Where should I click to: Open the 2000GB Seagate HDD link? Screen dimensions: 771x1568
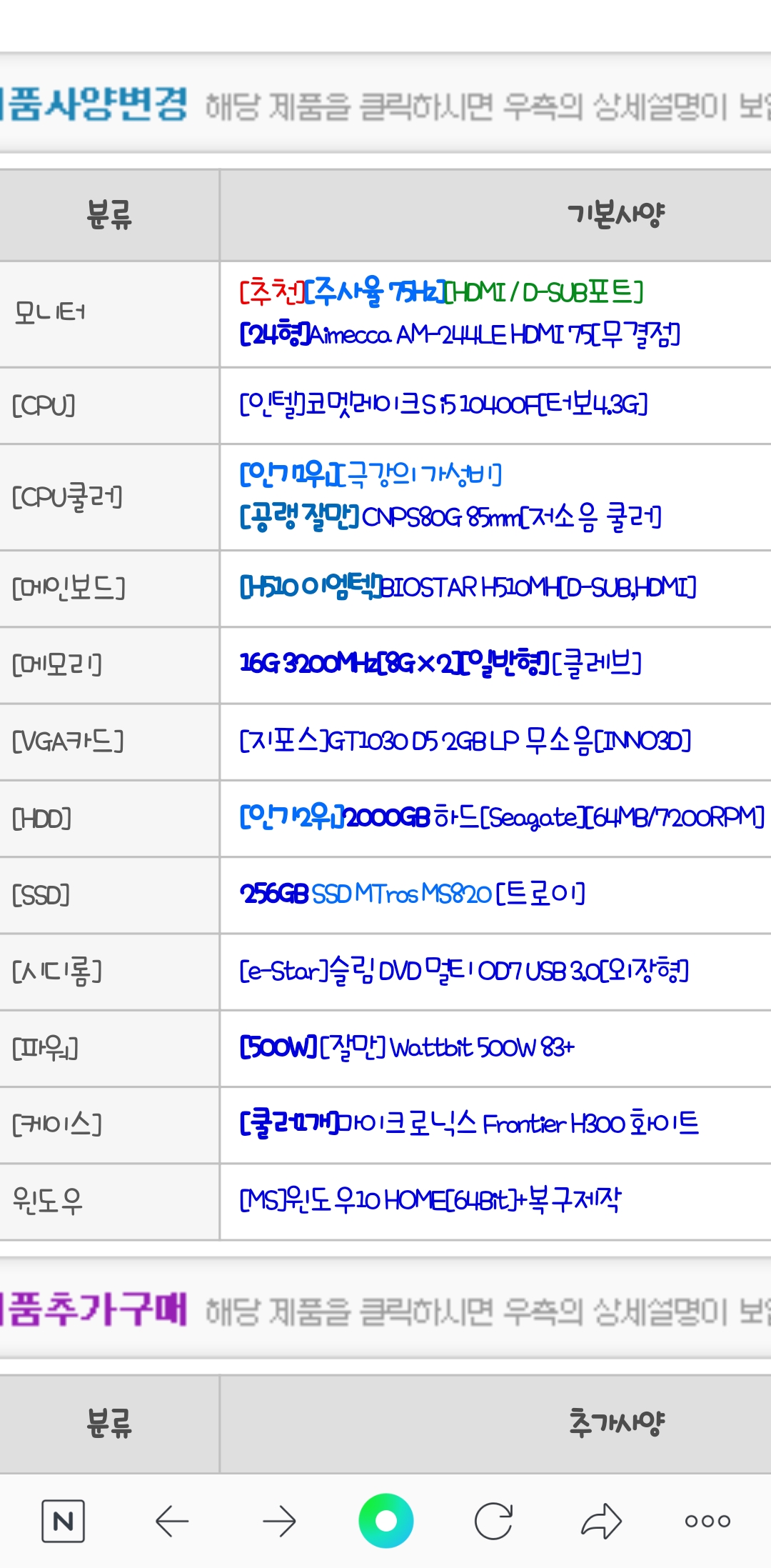coord(502,817)
